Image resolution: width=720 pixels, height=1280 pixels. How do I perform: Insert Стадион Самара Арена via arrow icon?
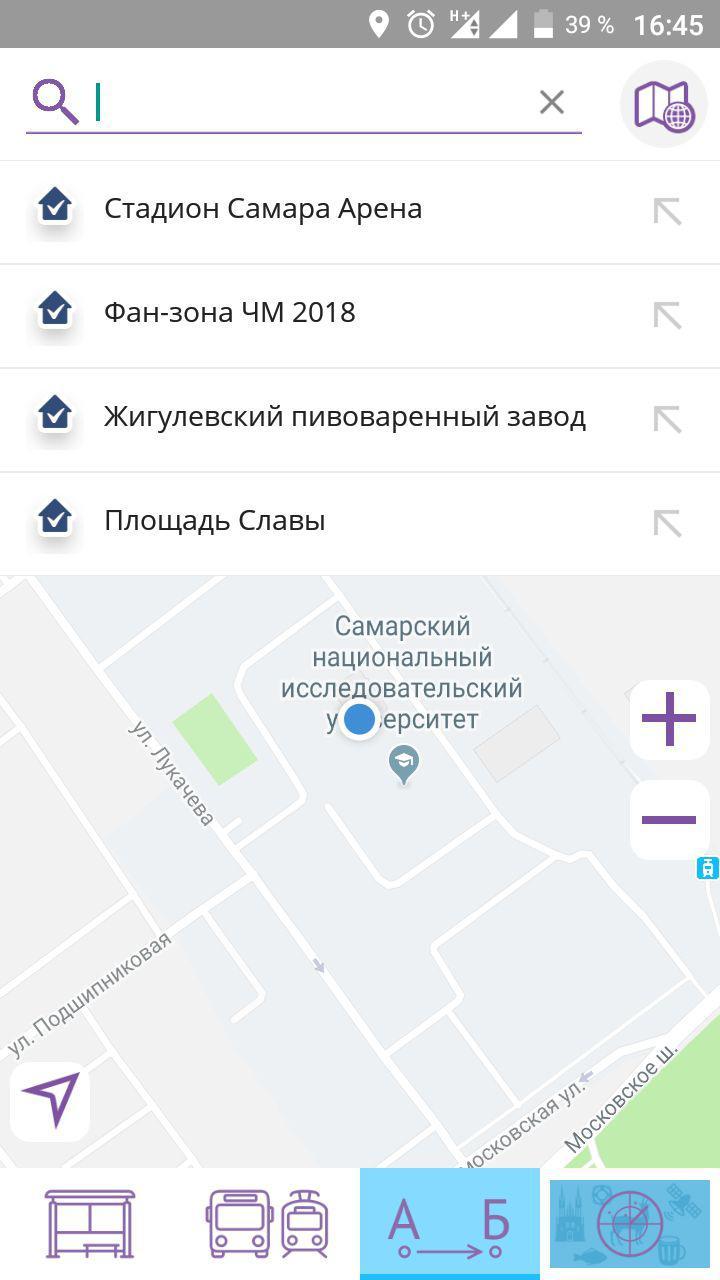(667, 212)
